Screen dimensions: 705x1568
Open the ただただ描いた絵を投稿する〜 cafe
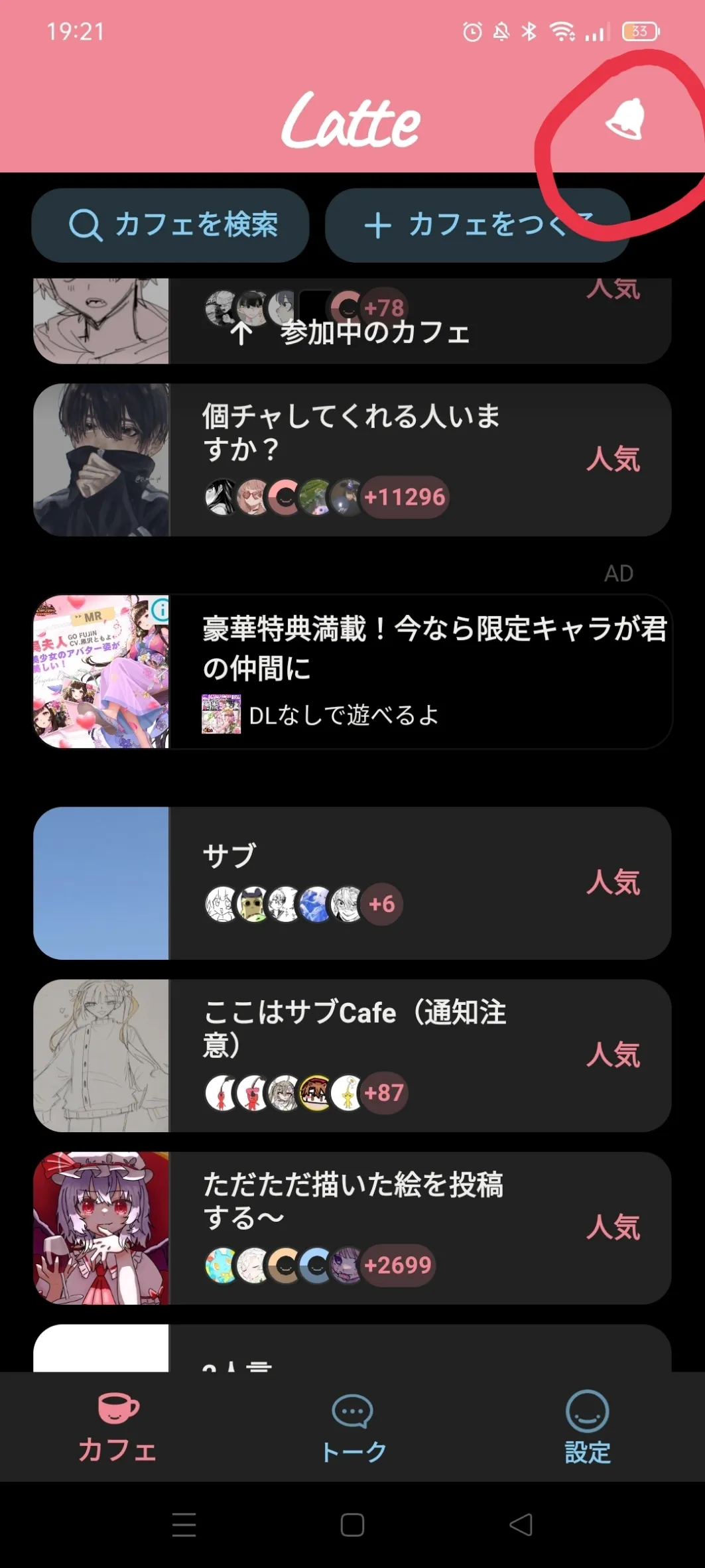pyautogui.click(x=352, y=1228)
